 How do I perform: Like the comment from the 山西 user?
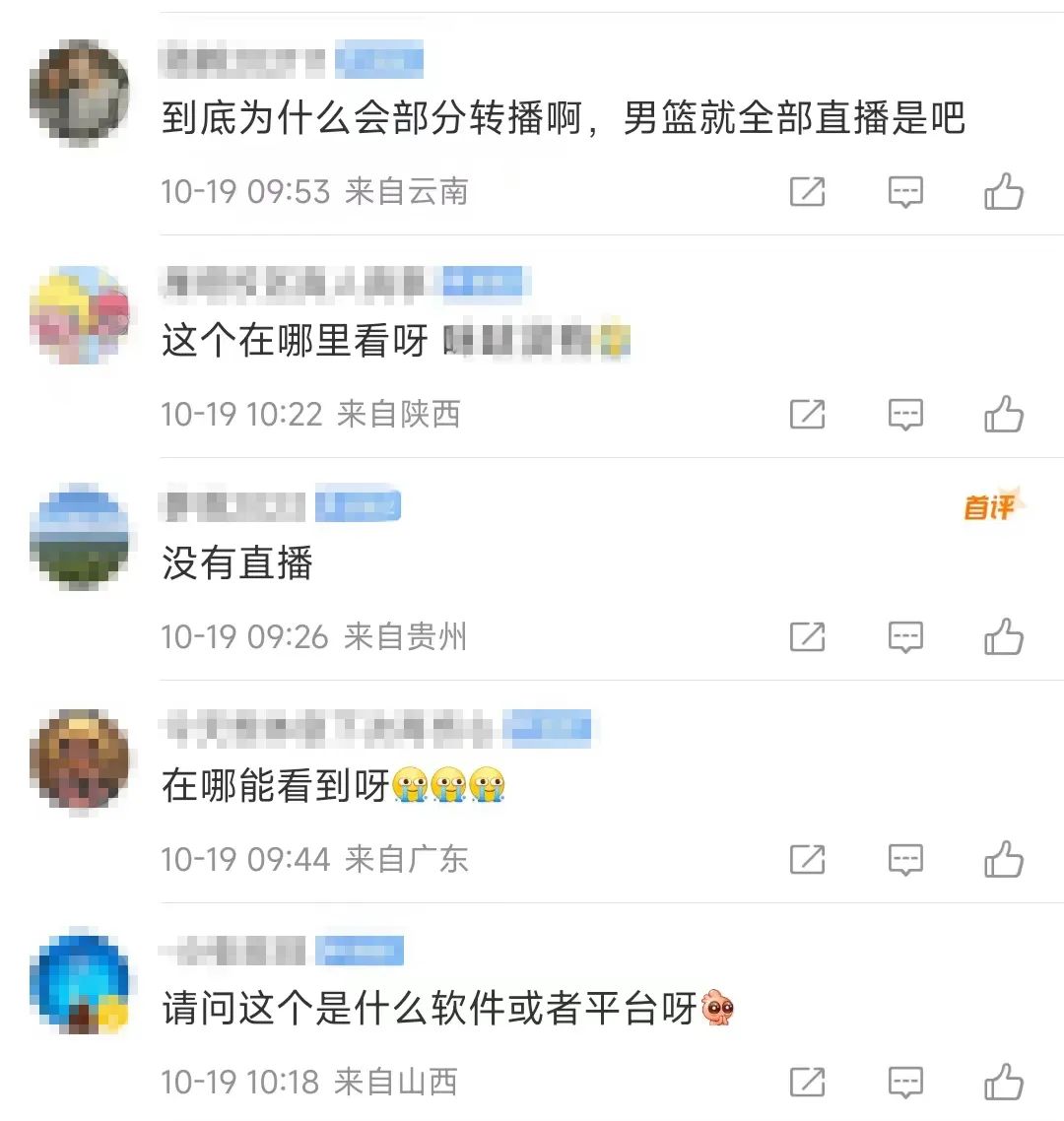pyautogui.click(x=1005, y=1083)
